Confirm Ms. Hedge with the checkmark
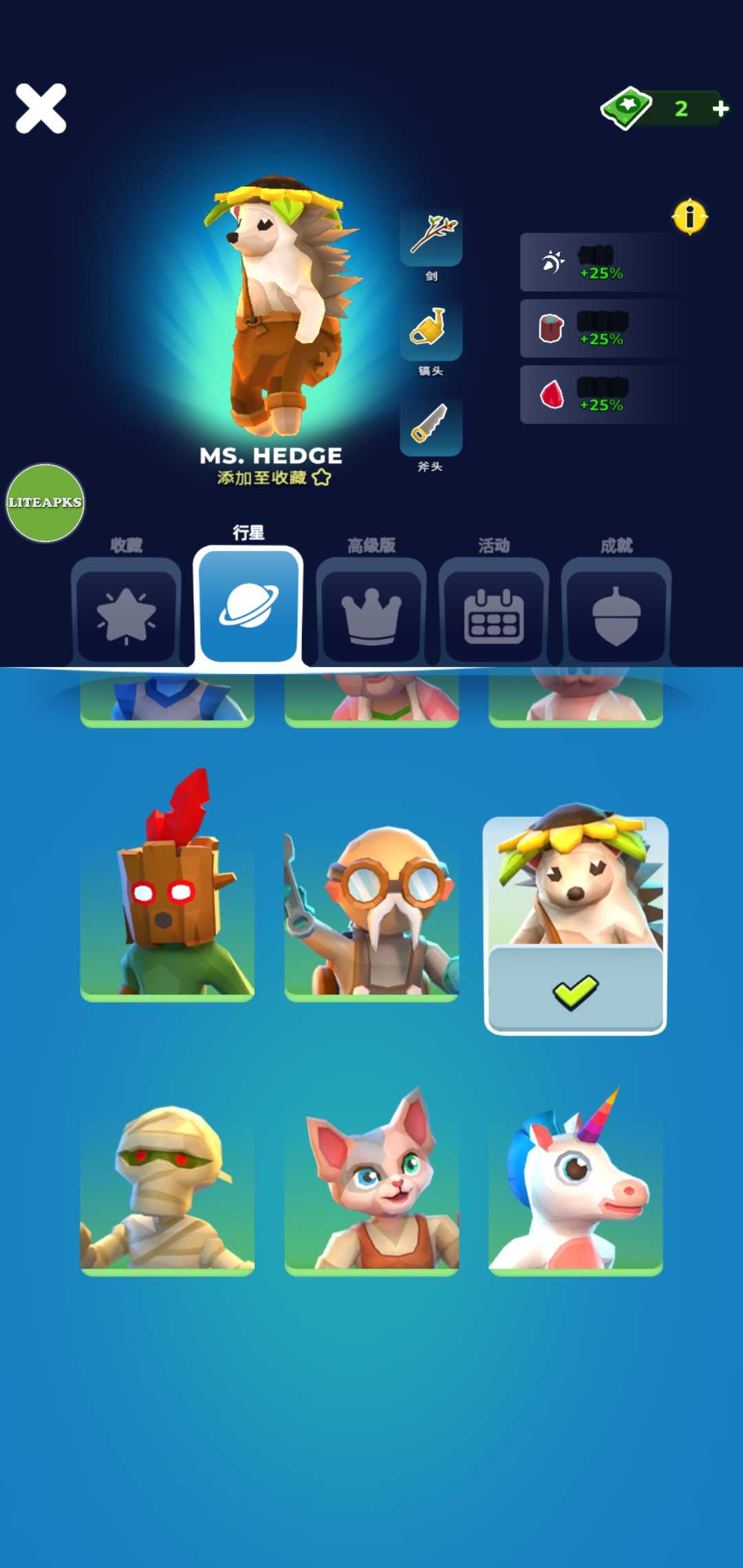 (x=575, y=990)
